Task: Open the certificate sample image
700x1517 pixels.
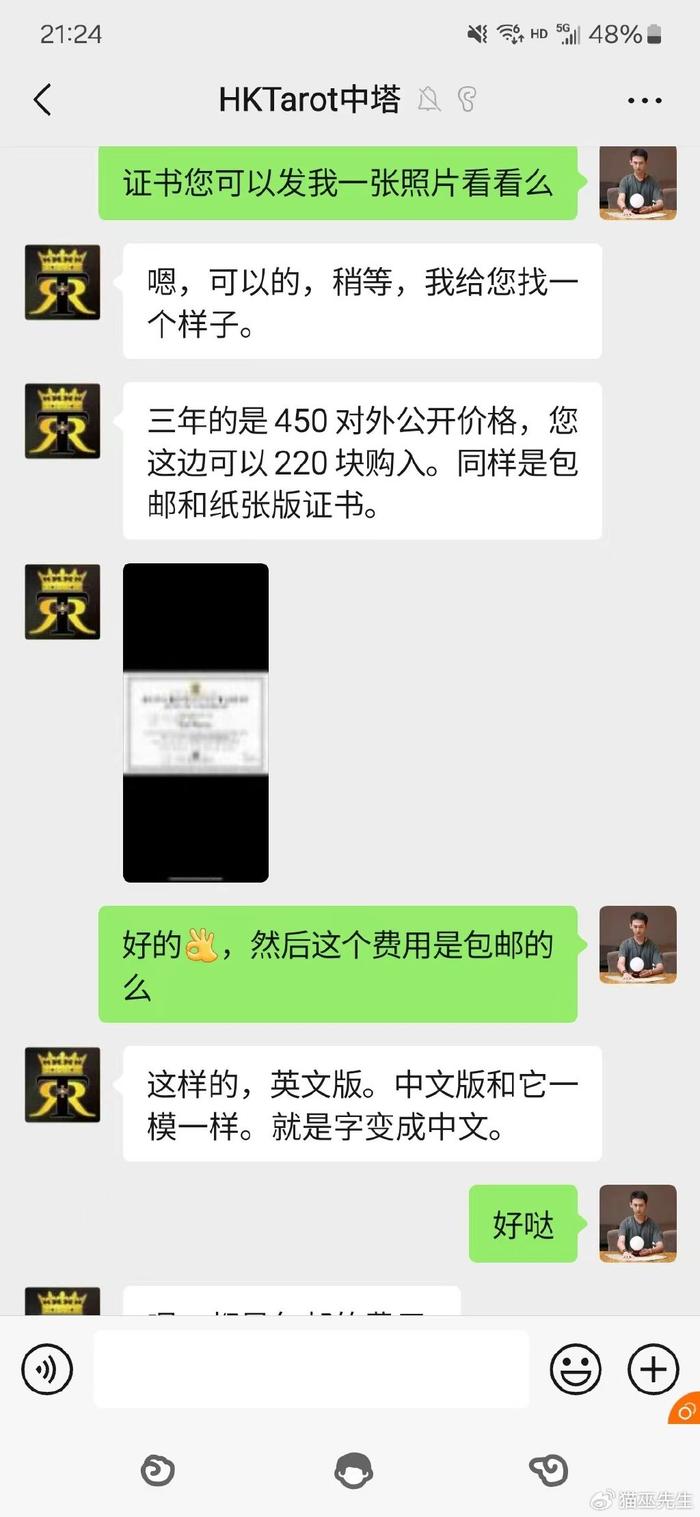Action: point(196,722)
